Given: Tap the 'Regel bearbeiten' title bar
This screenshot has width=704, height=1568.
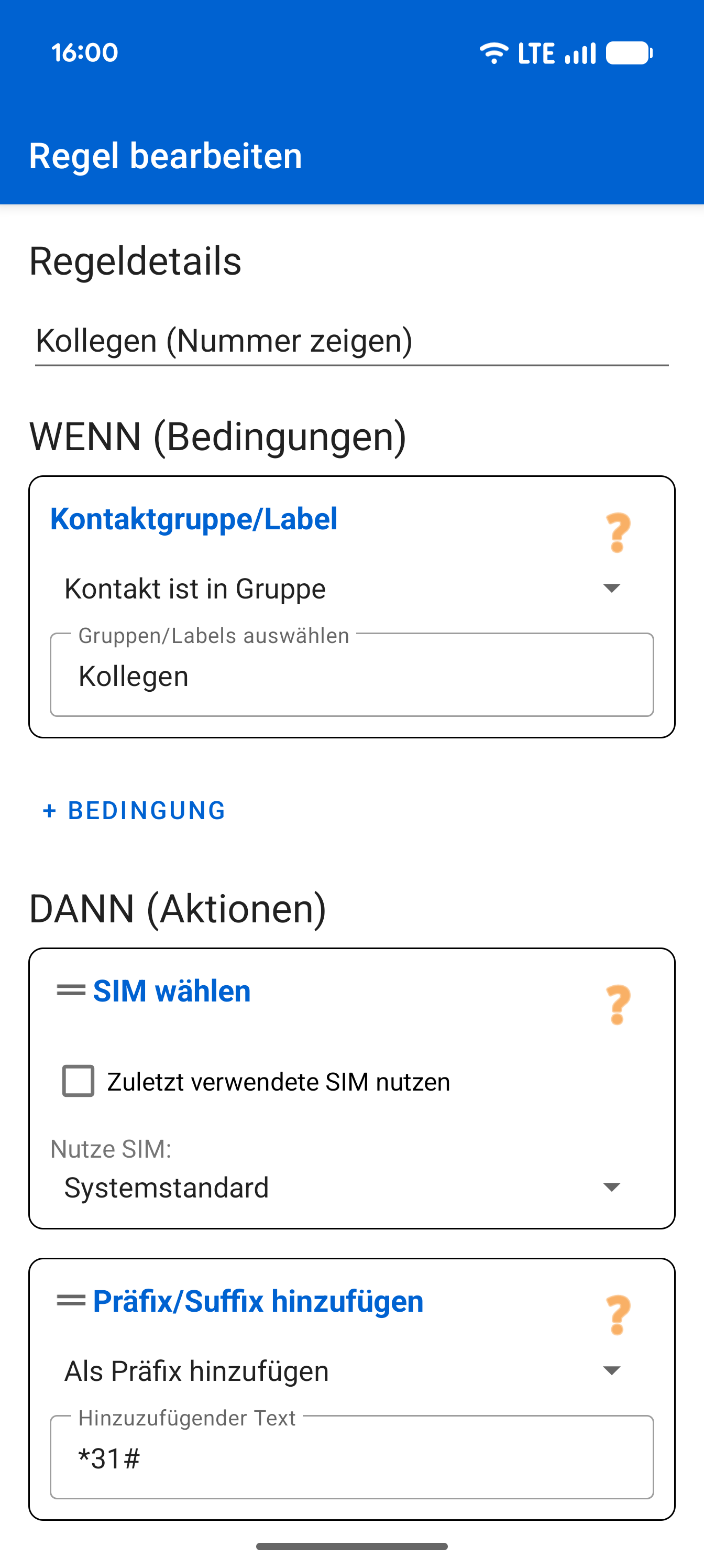Looking at the screenshot, I should pyautogui.click(x=166, y=156).
